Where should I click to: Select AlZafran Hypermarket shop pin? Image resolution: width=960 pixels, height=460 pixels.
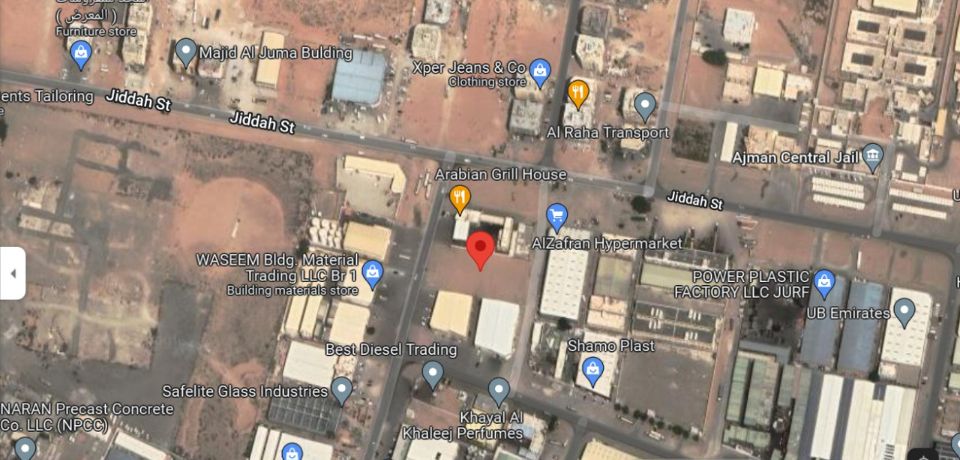557,217
